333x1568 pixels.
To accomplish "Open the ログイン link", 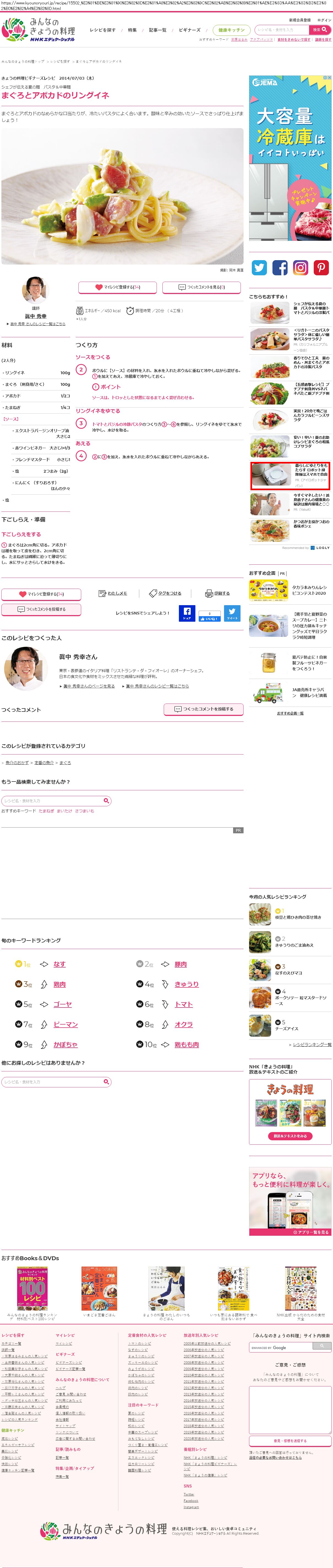I will 324,20.
